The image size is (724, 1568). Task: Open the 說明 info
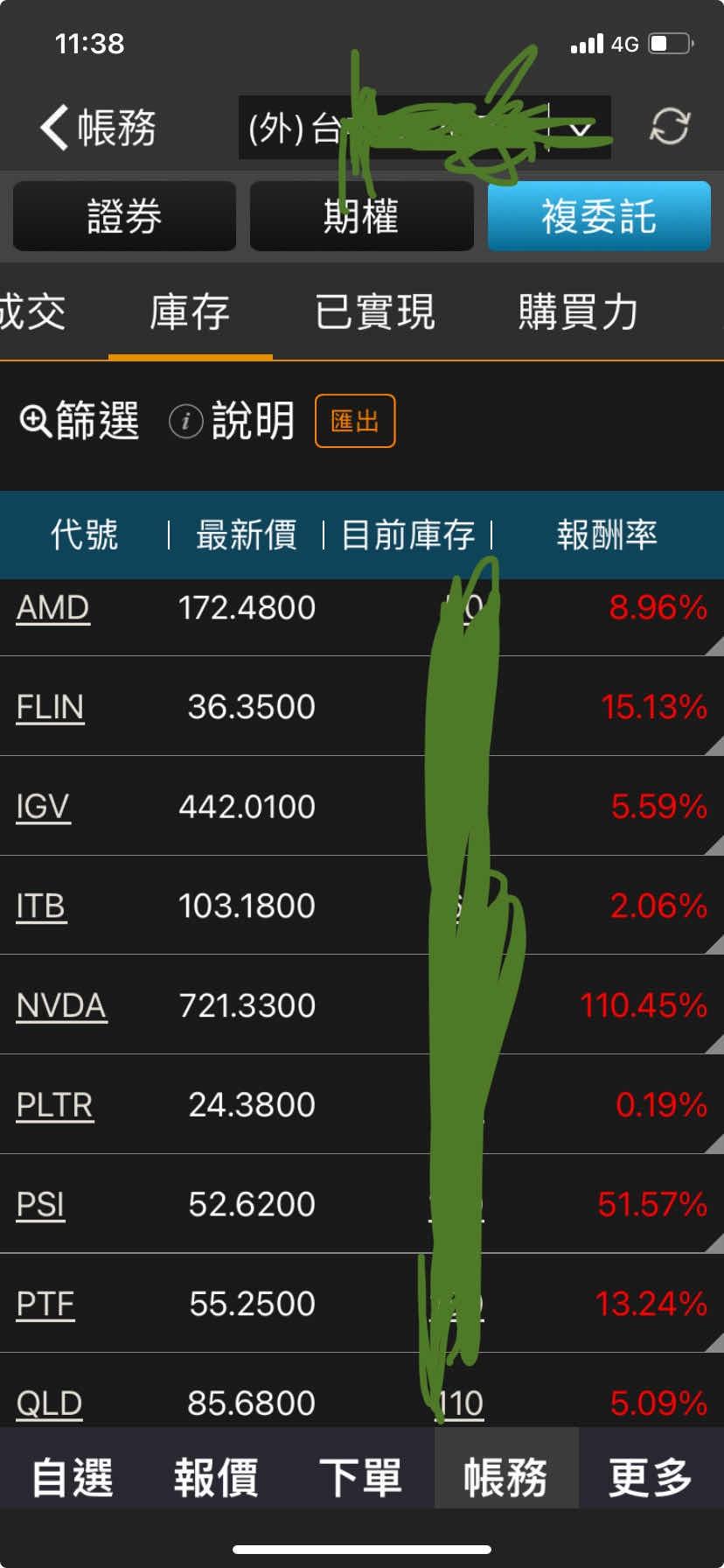point(232,421)
